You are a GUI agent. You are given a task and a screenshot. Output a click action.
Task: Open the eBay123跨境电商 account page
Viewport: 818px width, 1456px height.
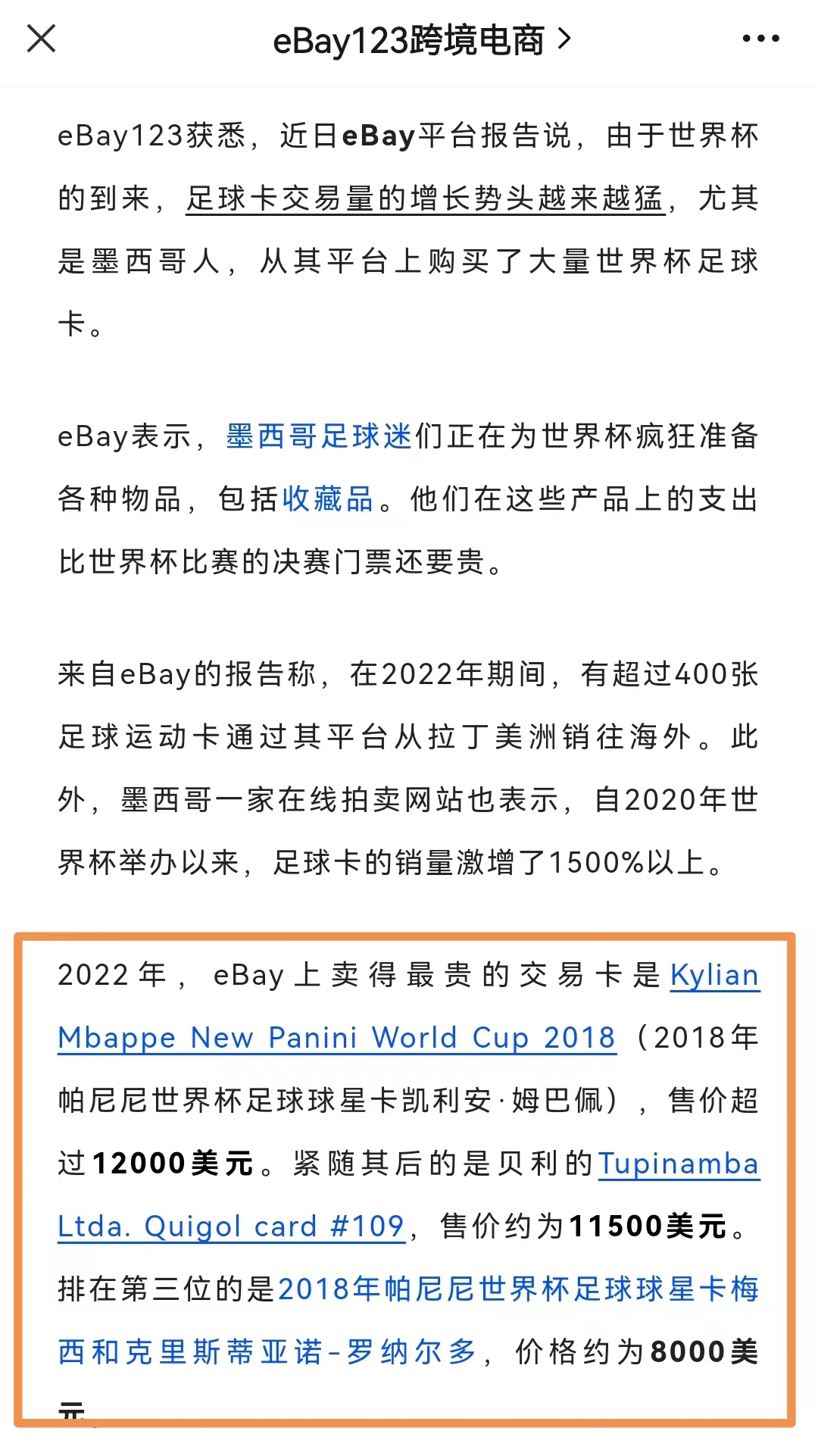coord(420,40)
